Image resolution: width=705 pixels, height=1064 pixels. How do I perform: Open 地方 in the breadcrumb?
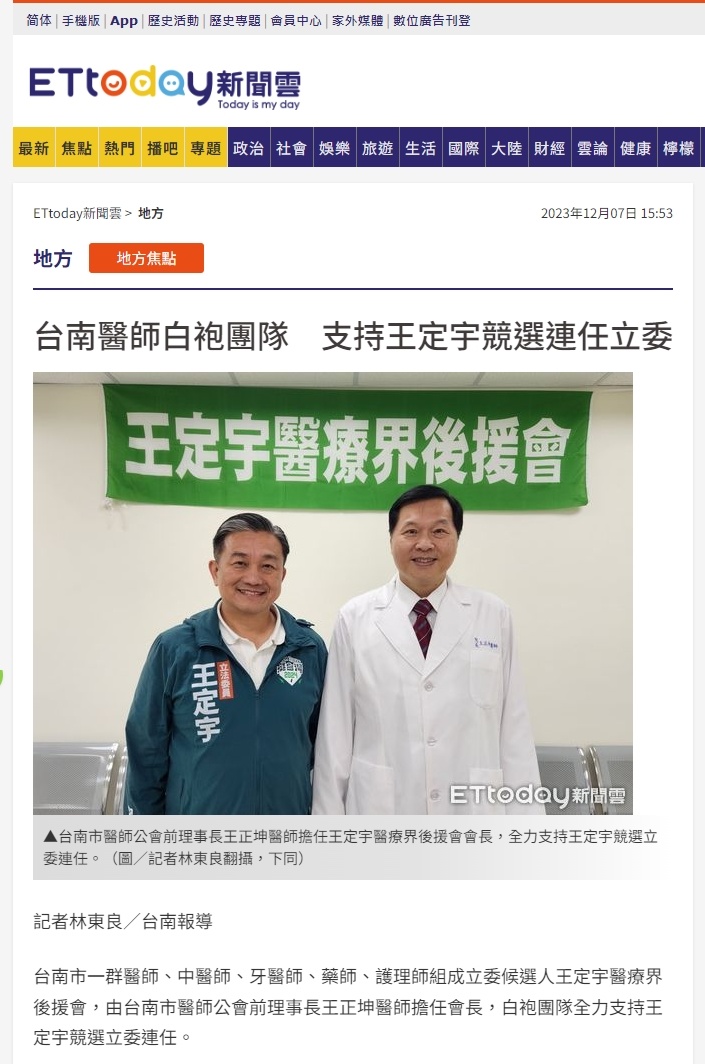click(151, 213)
